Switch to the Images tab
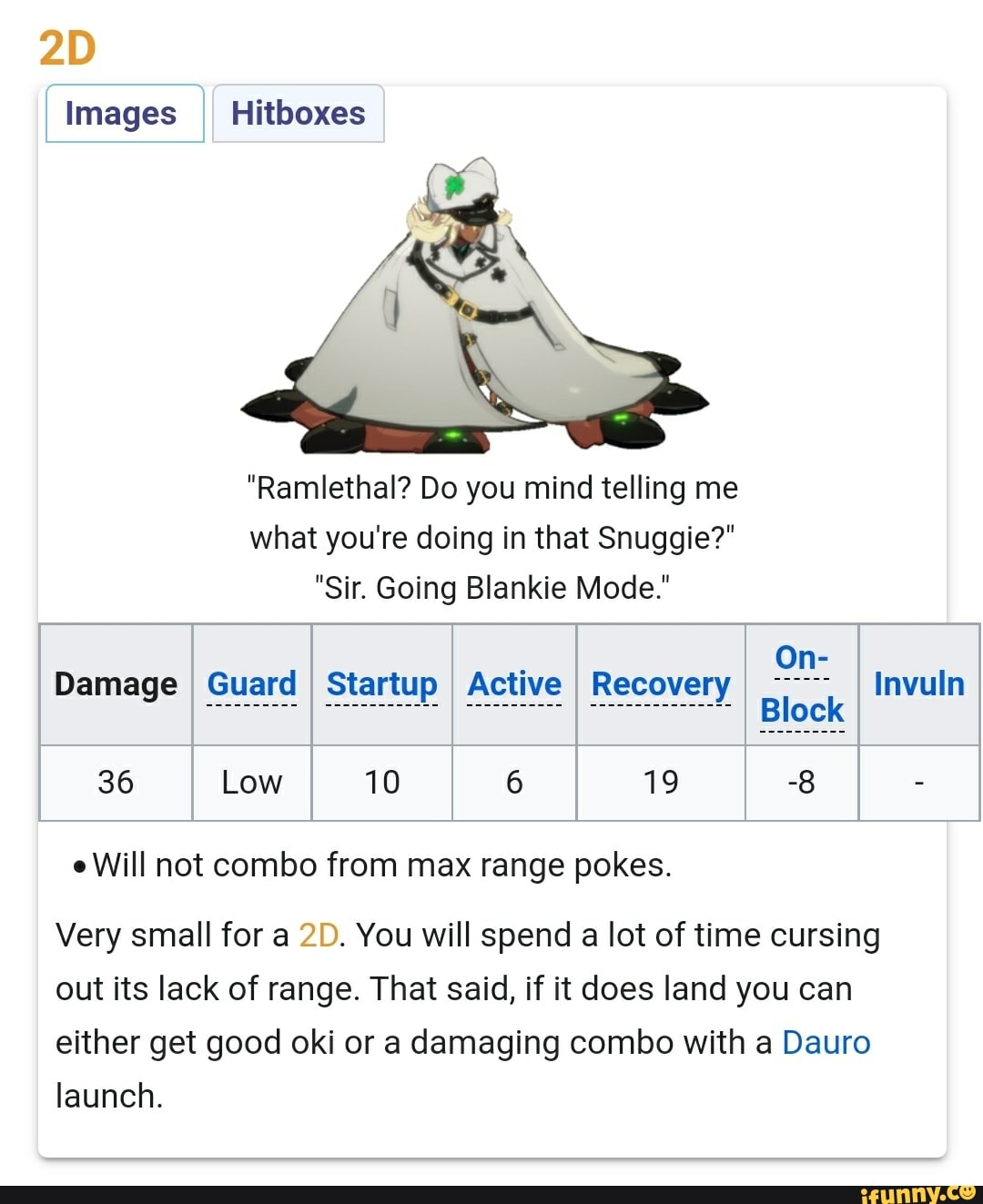Image resolution: width=983 pixels, height=1204 pixels. (x=121, y=114)
